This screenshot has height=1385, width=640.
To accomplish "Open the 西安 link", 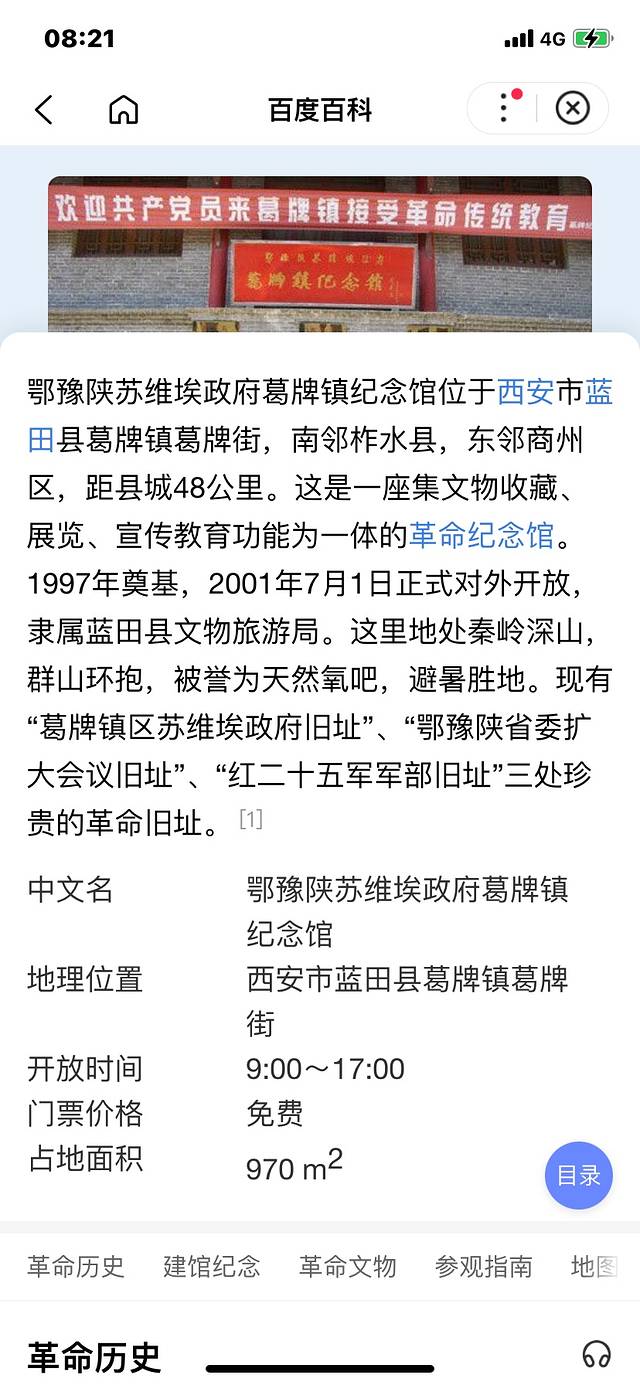I will tap(526, 392).
